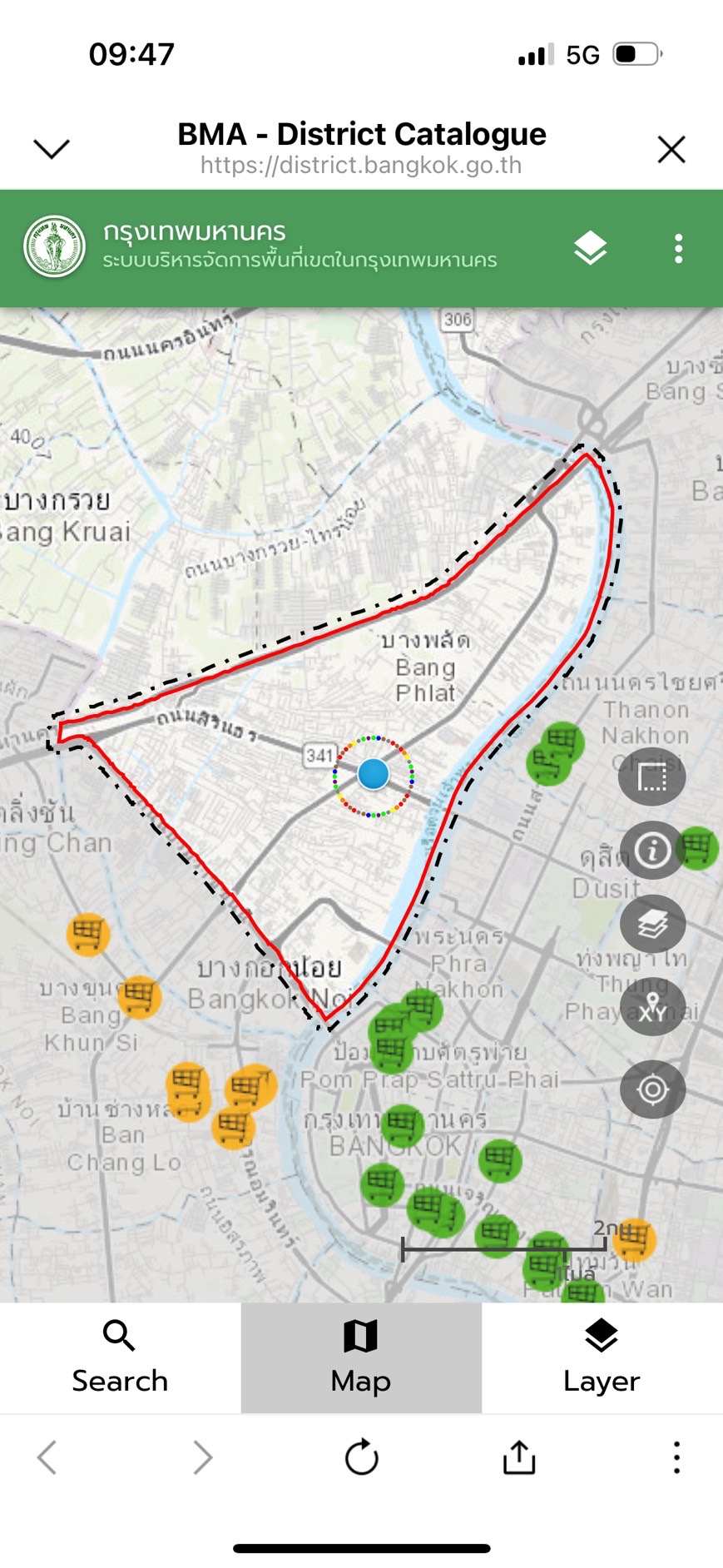This screenshot has width=723, height=1568.
Task: Open the green header's three-dot menu
Action: pyautogui.click(x=679, y=249)
